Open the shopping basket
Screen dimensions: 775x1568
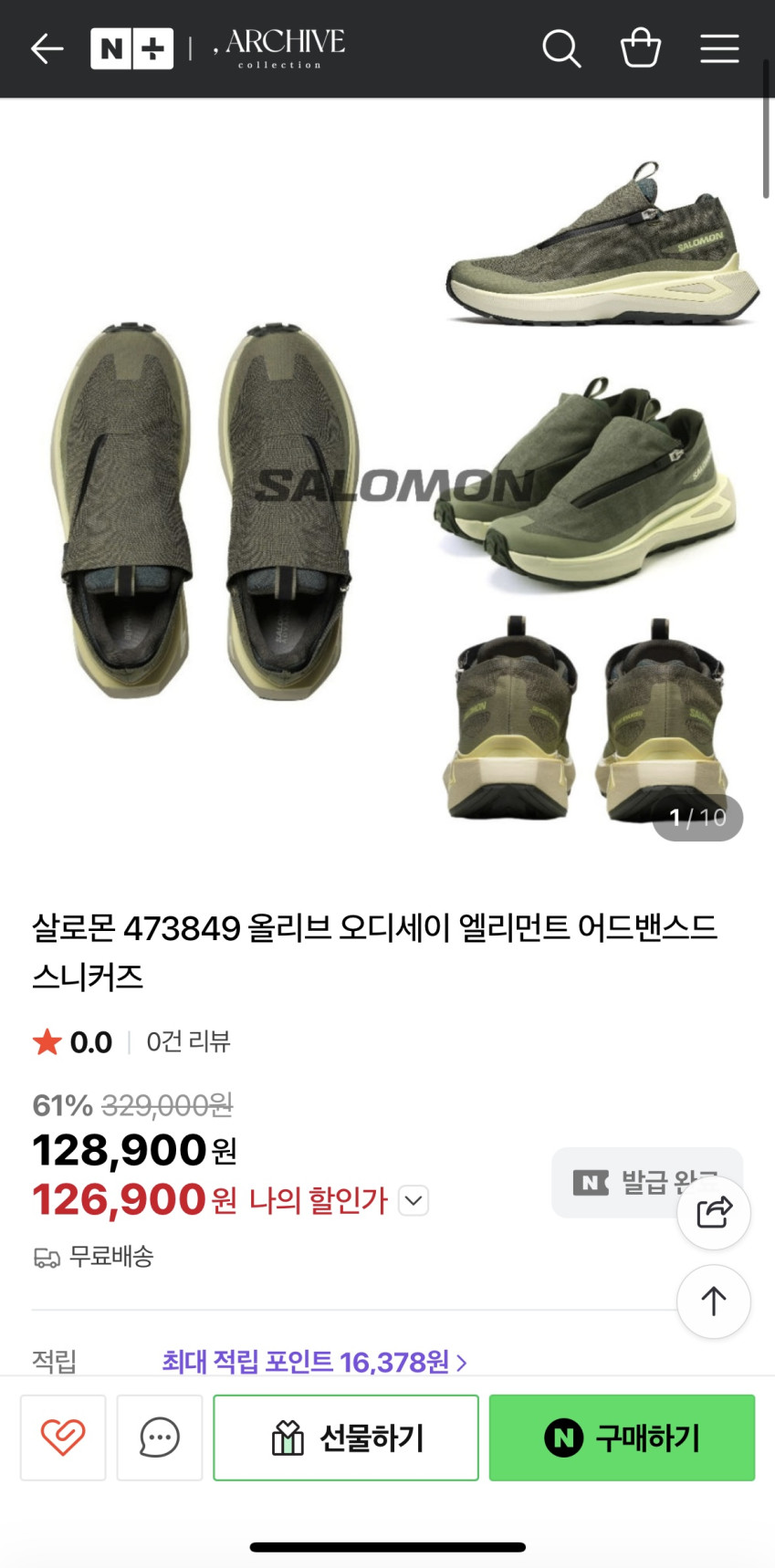click(x=641, y=47)
